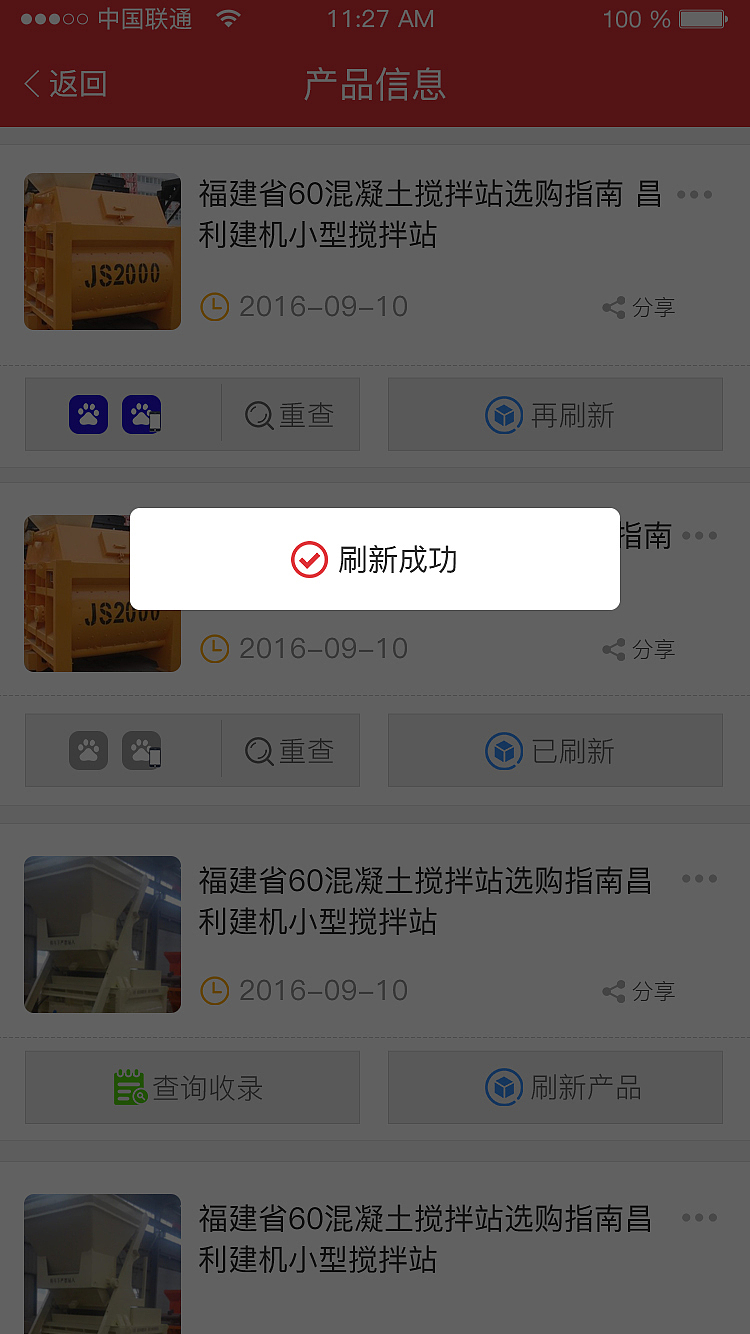Click the 再刷新 refresh button
Screen dimensions: 750x1334
tap(555, 415)
